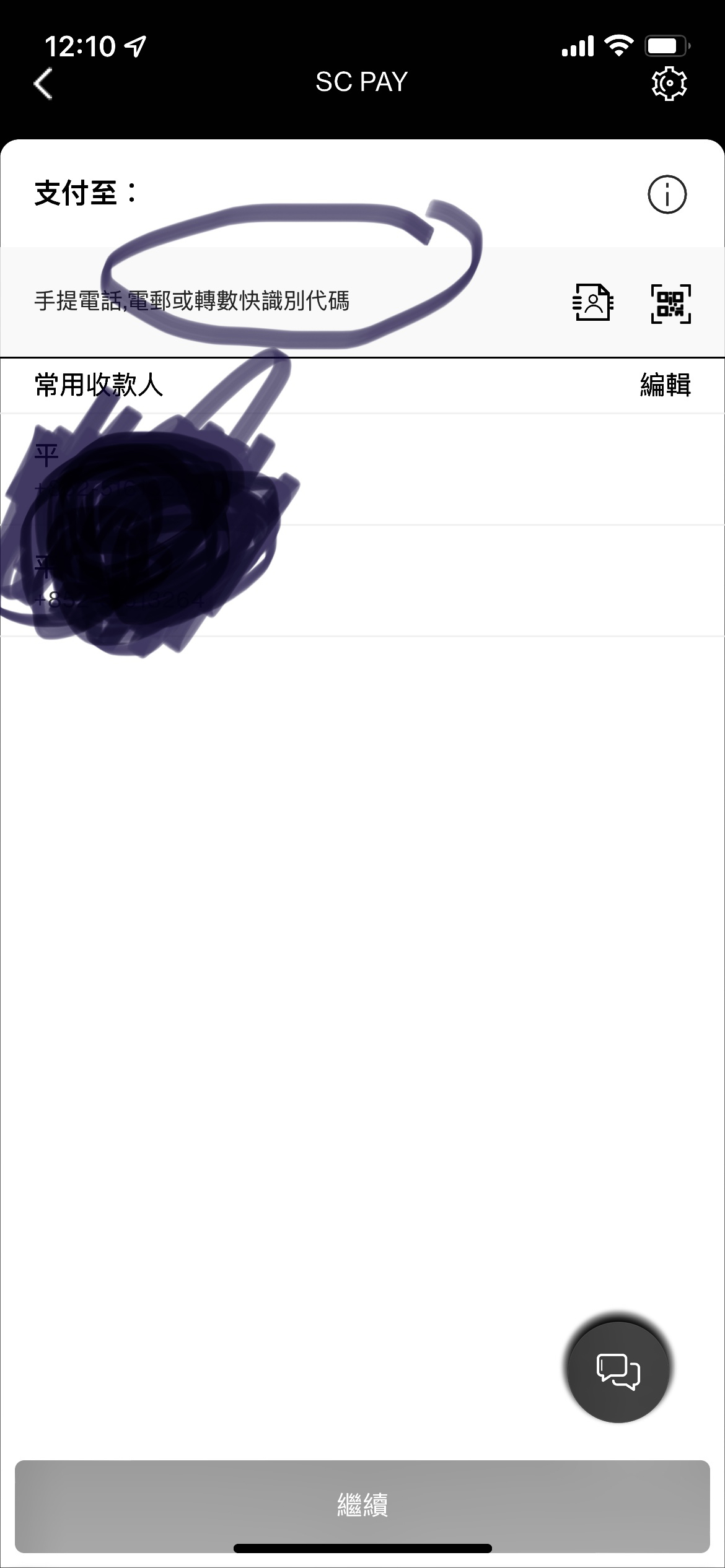Viewport: 725px width, 1568px height.
Task: Scan a QR code to pay
Action: (x=670, y=303)
